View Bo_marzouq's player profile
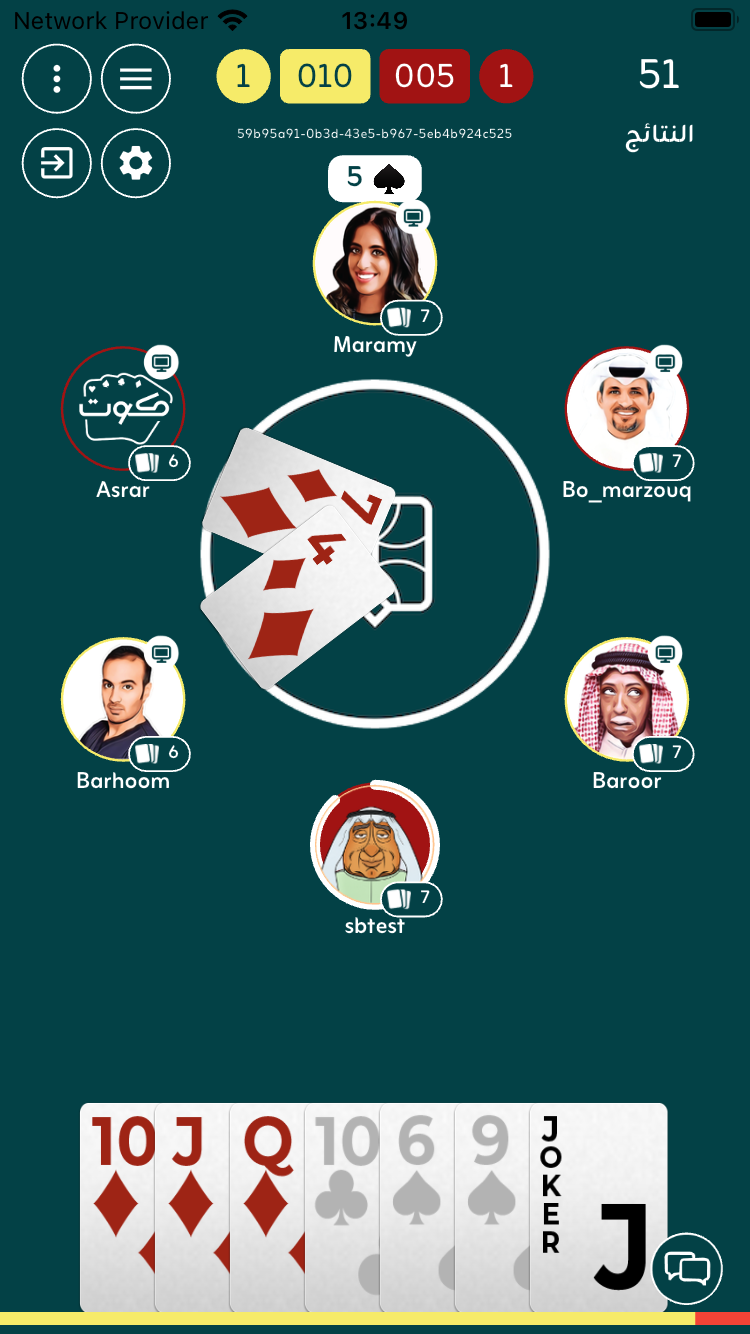This screenshot has height=1334, width=750. click(x=626, y=408)
